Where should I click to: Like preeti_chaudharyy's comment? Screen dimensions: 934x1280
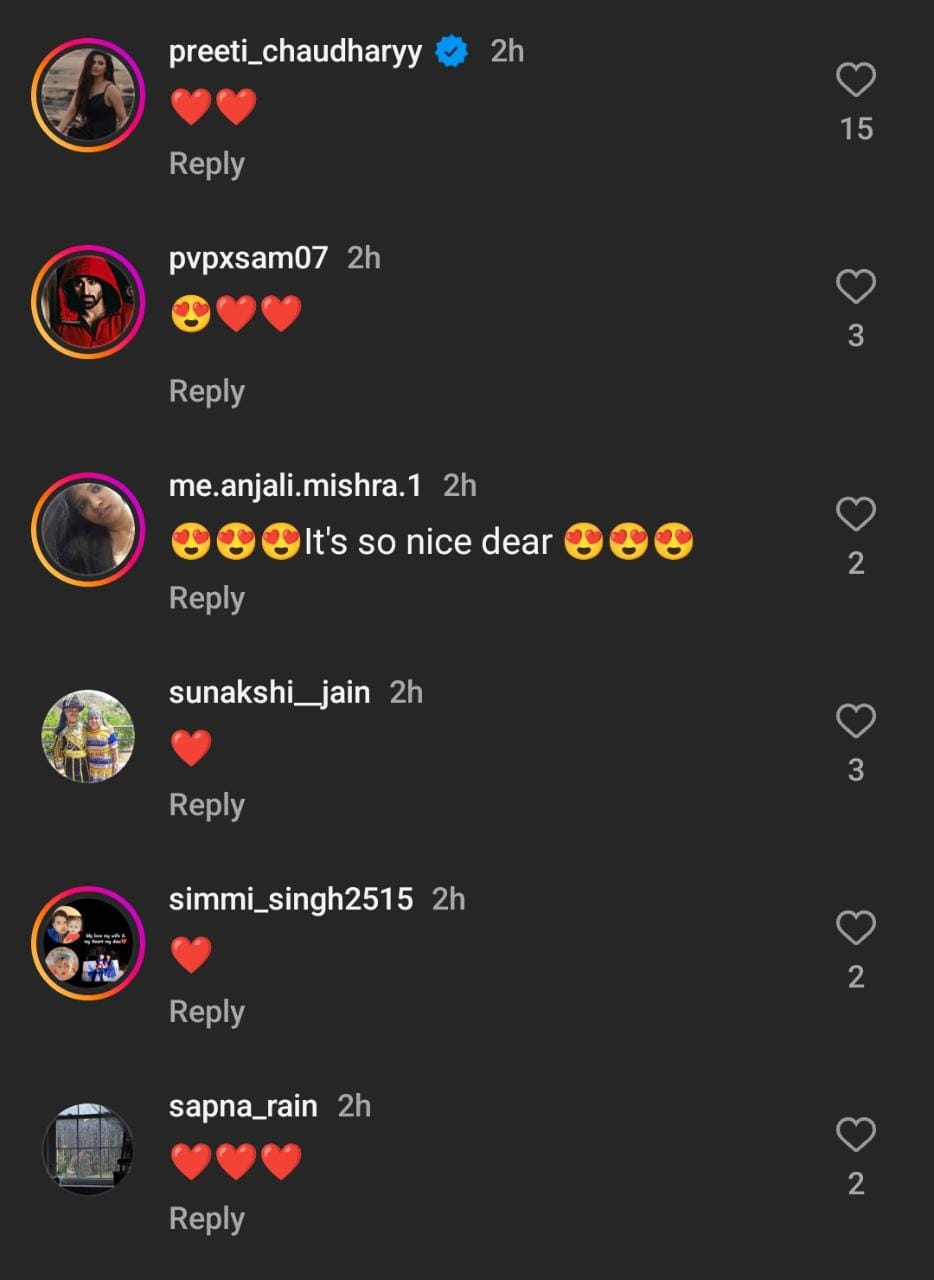(x=855, y=80)
